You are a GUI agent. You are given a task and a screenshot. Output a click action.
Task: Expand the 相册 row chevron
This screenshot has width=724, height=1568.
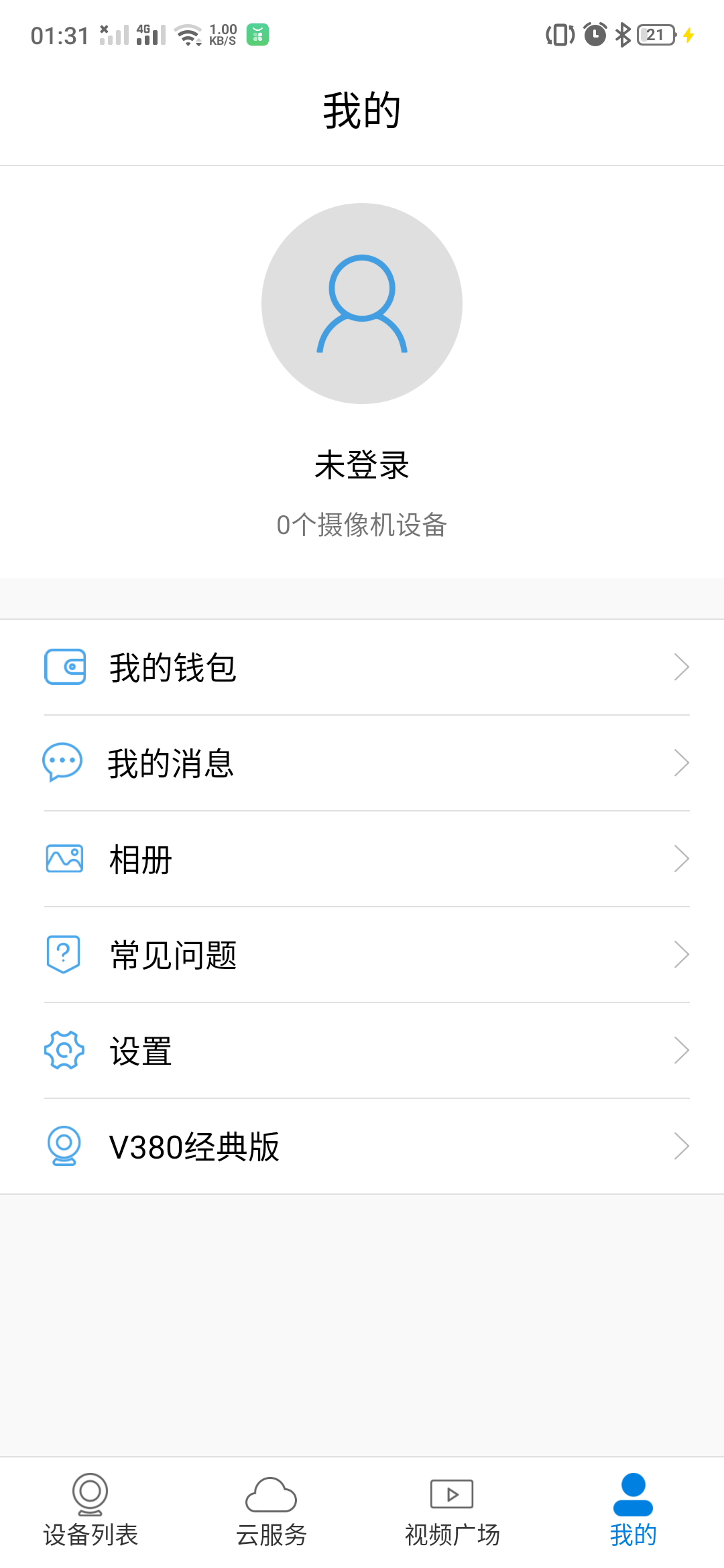(681, 858)
